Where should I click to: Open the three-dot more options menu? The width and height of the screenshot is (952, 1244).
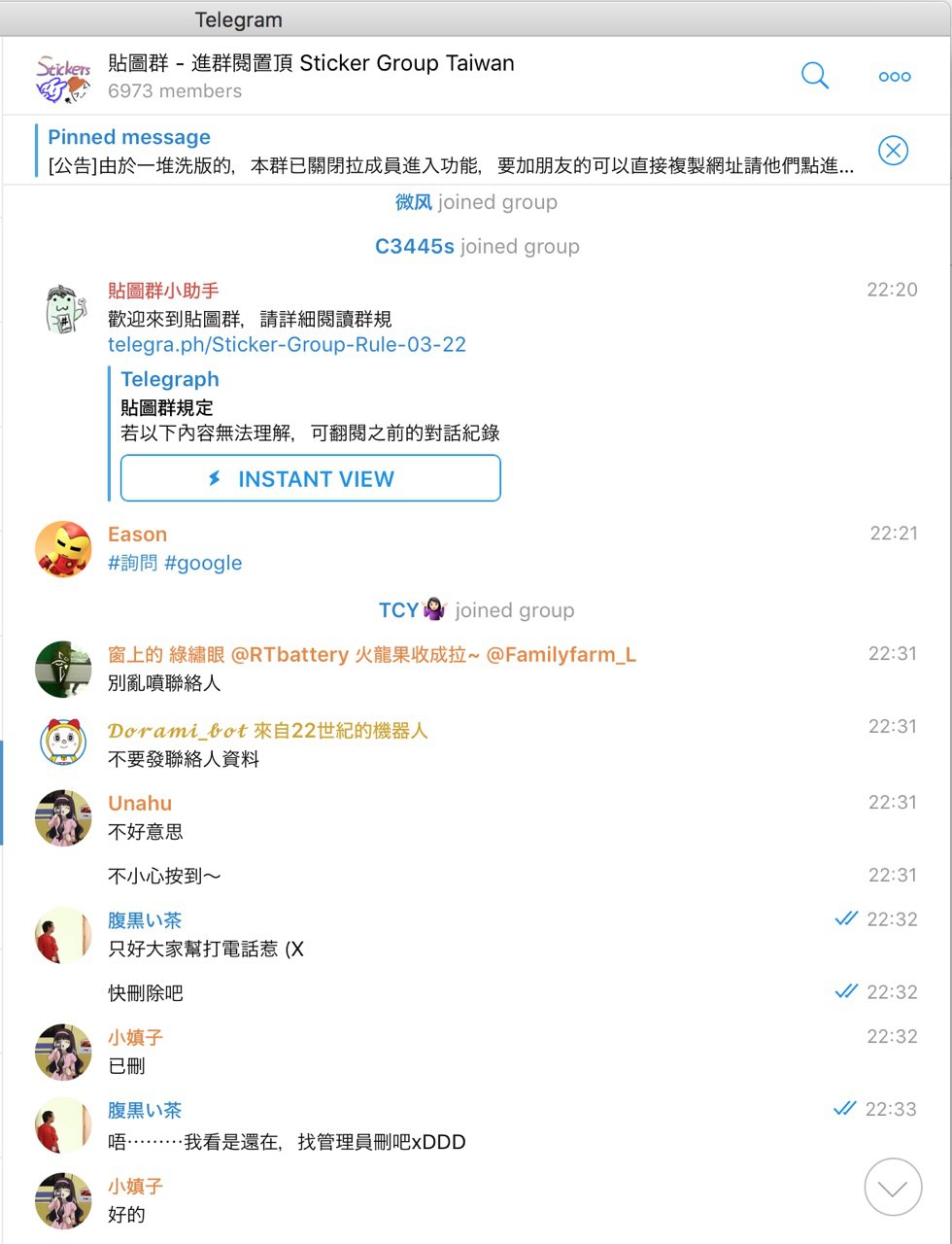coord(894,77)
